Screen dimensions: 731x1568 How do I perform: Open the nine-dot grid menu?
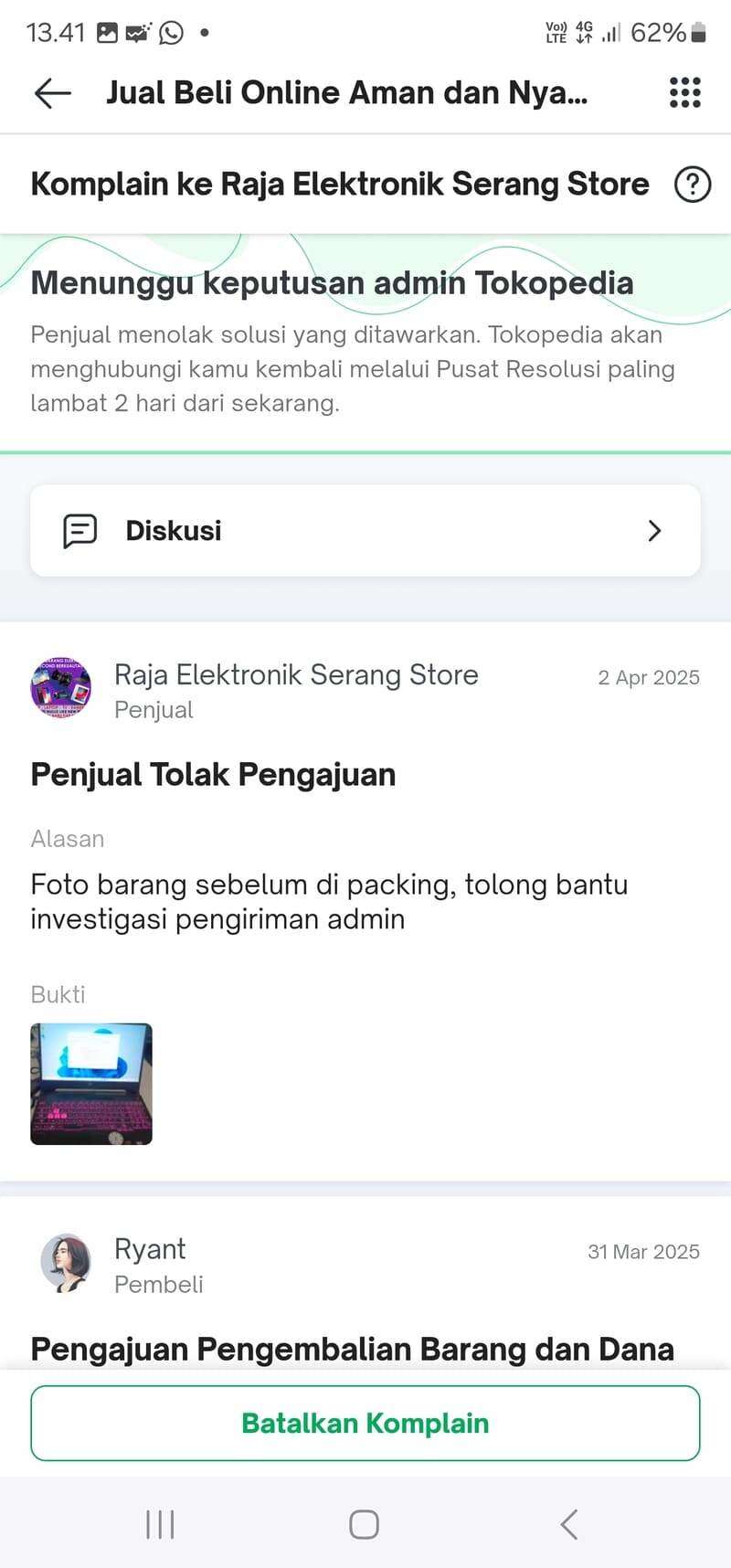click(684, 92)
